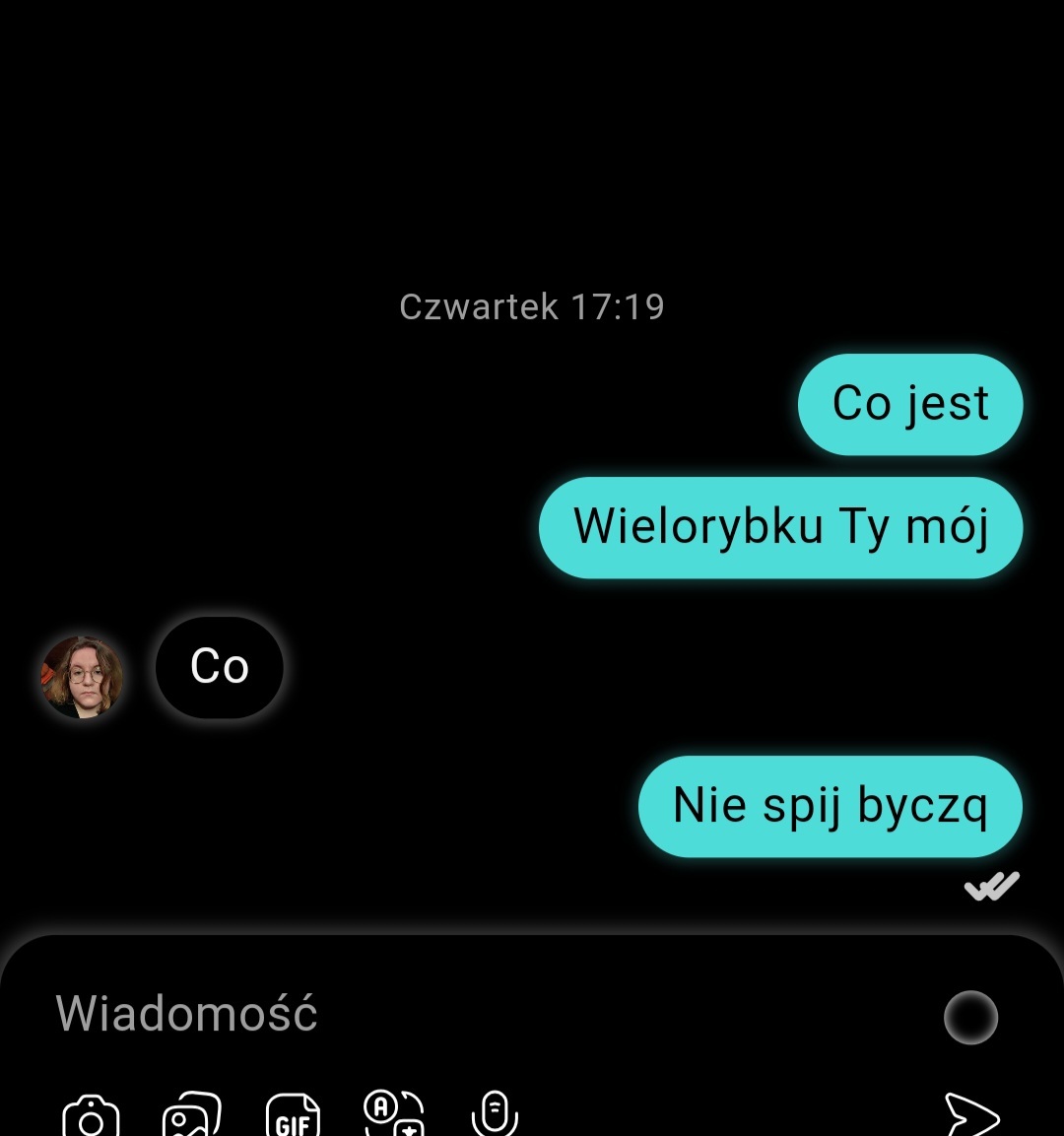Record a voice message with microphone
This screenshot has width=1064, height=1136.
coord(495,1115)
